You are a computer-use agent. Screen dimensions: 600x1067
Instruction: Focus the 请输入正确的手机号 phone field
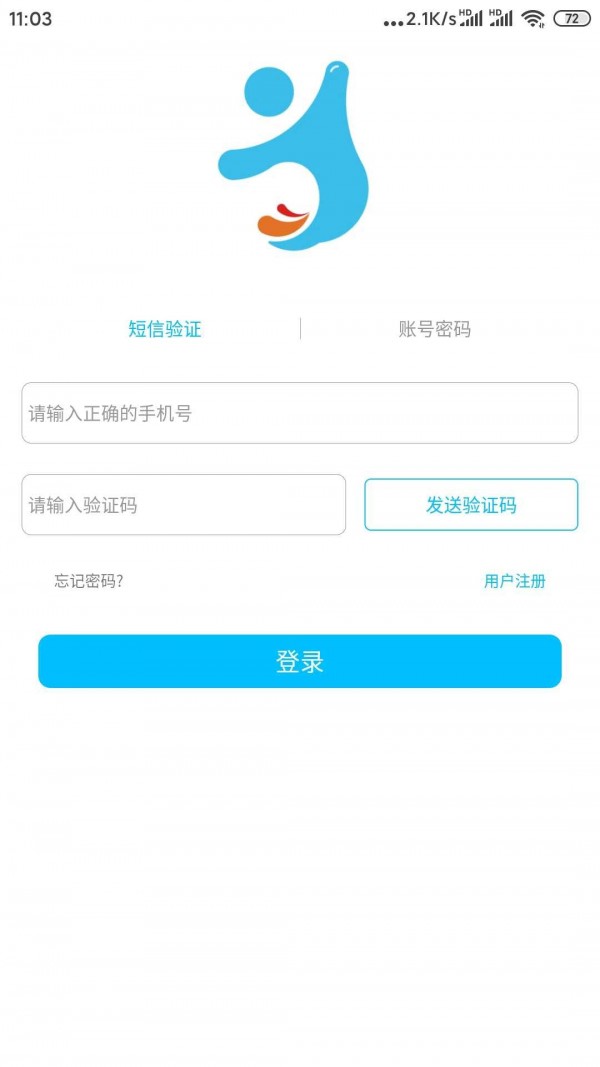pos(300,413)
